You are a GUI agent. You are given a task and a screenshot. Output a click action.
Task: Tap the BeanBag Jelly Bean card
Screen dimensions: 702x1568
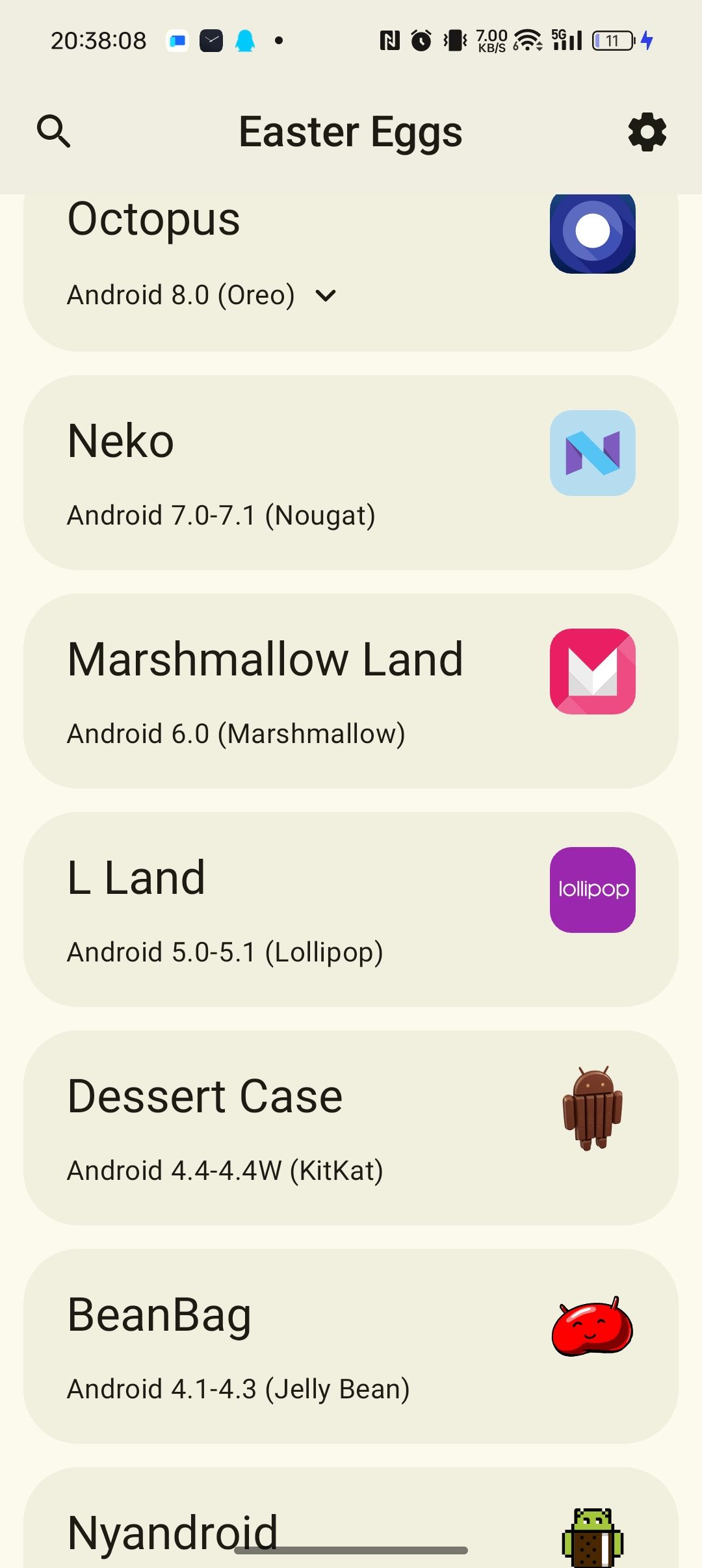[351, 1346]
